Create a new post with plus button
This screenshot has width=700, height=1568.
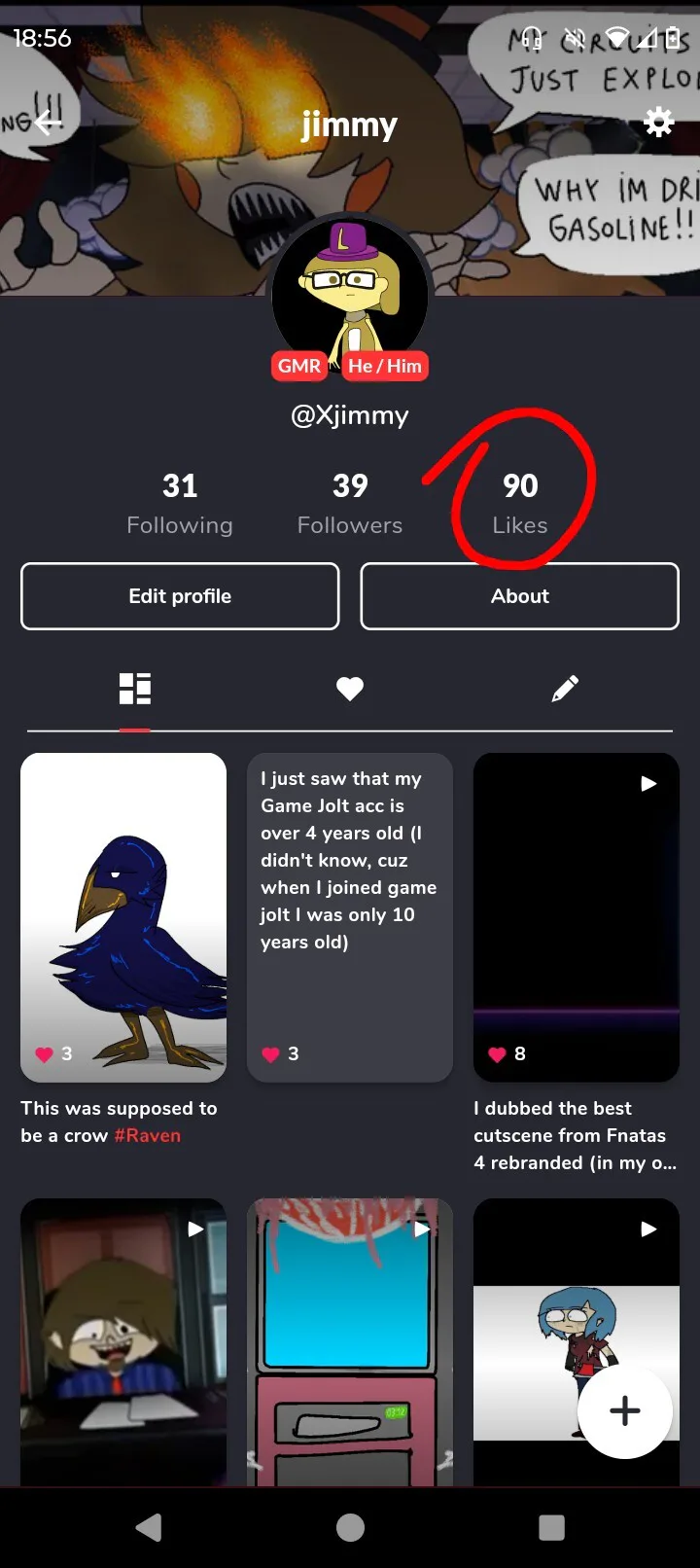tap(625, 1410)
